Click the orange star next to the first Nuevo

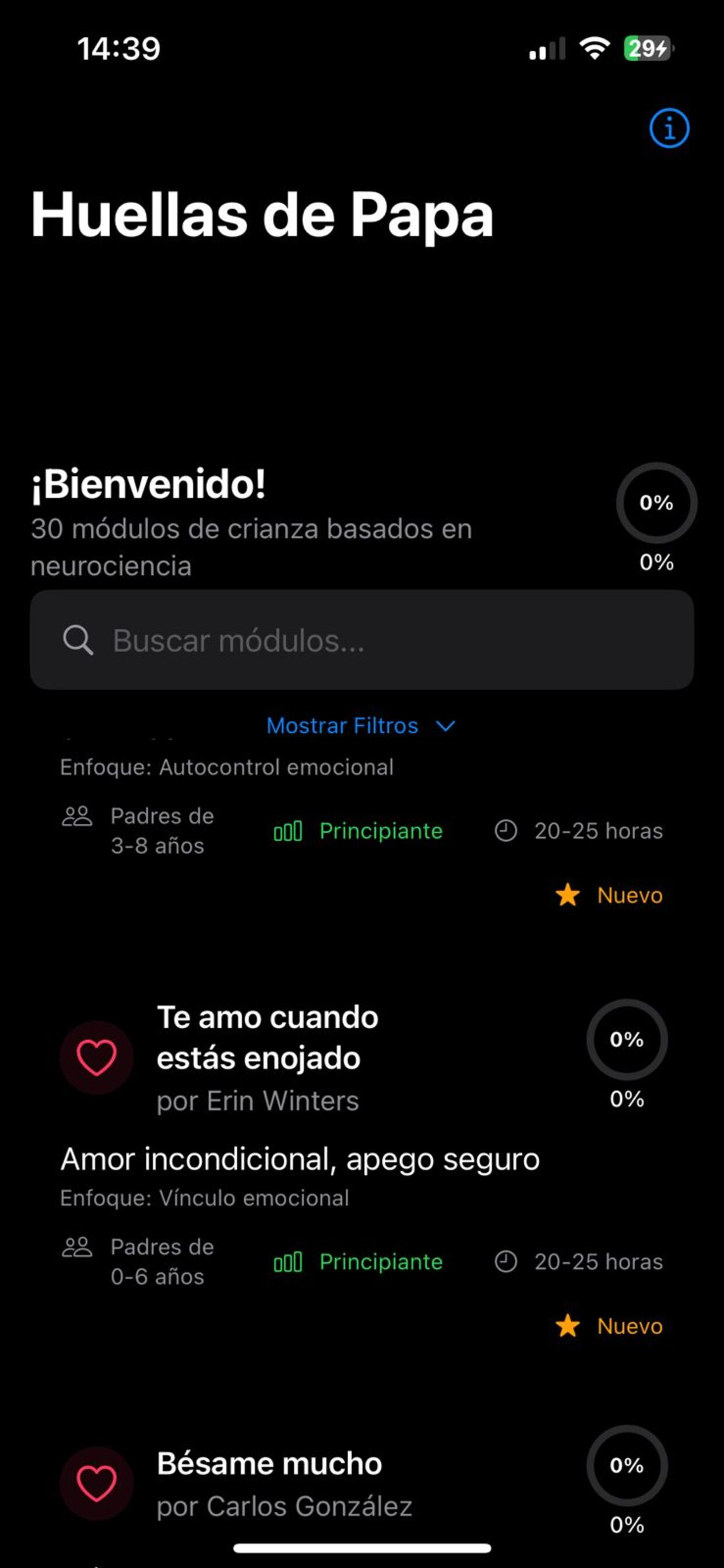(x=567, y=895)
